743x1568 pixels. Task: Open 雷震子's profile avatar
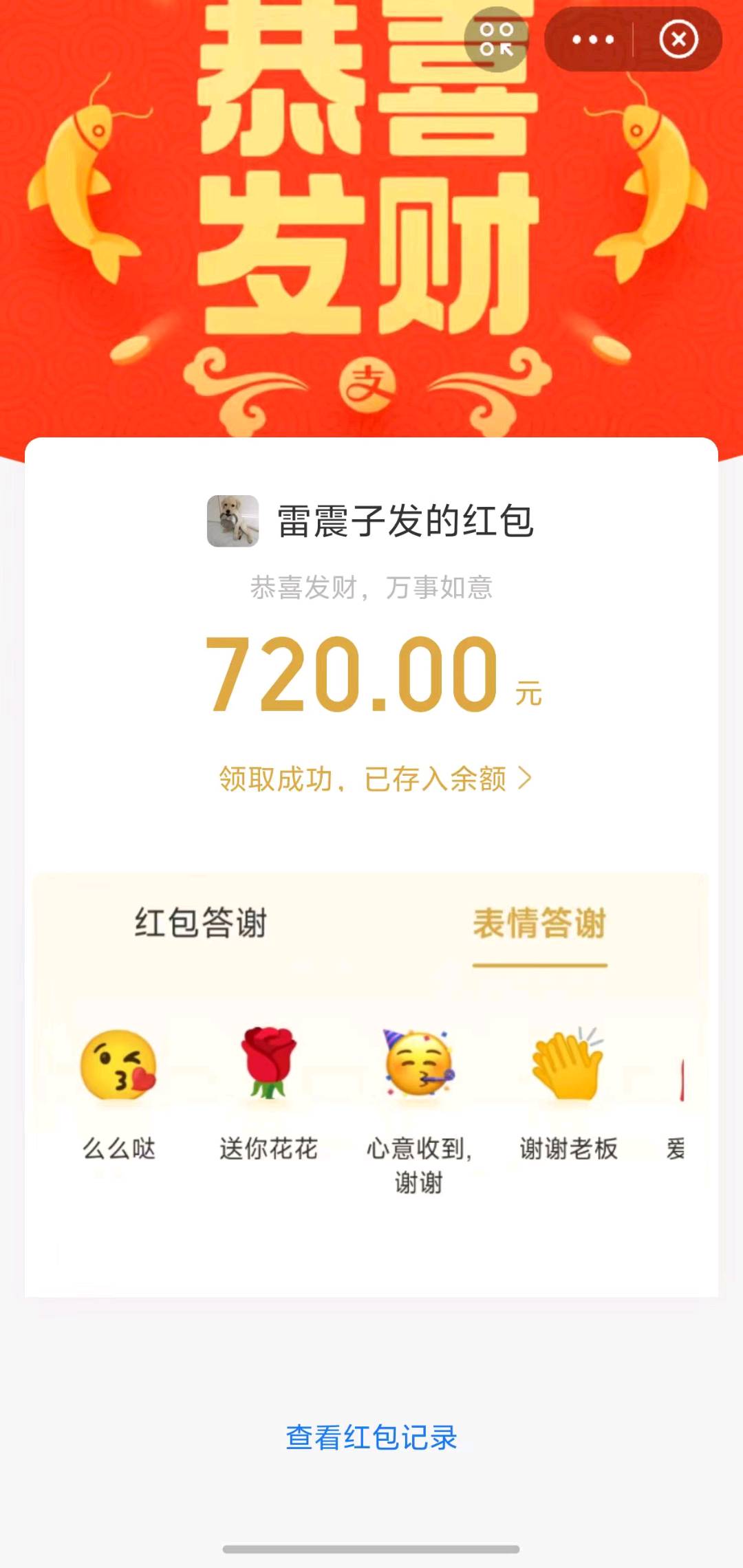[x=233, y=521]
